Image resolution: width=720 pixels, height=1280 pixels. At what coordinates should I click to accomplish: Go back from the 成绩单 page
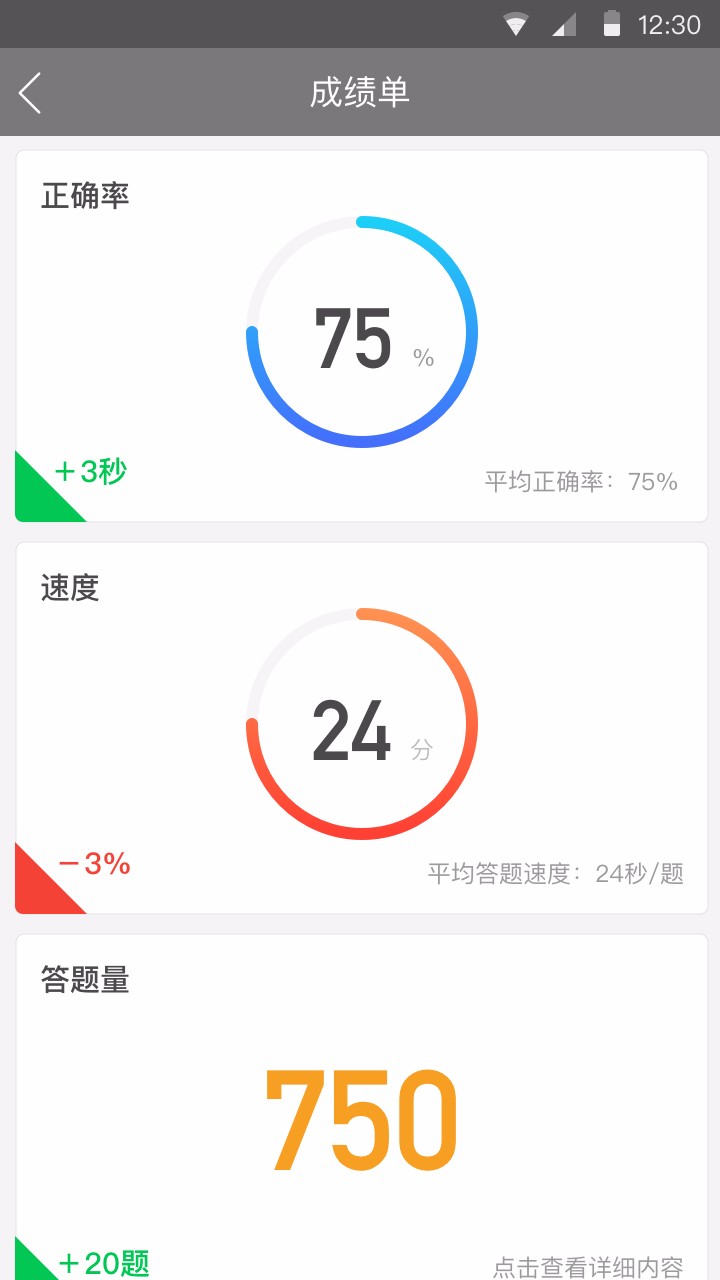(x=30, y=93)
